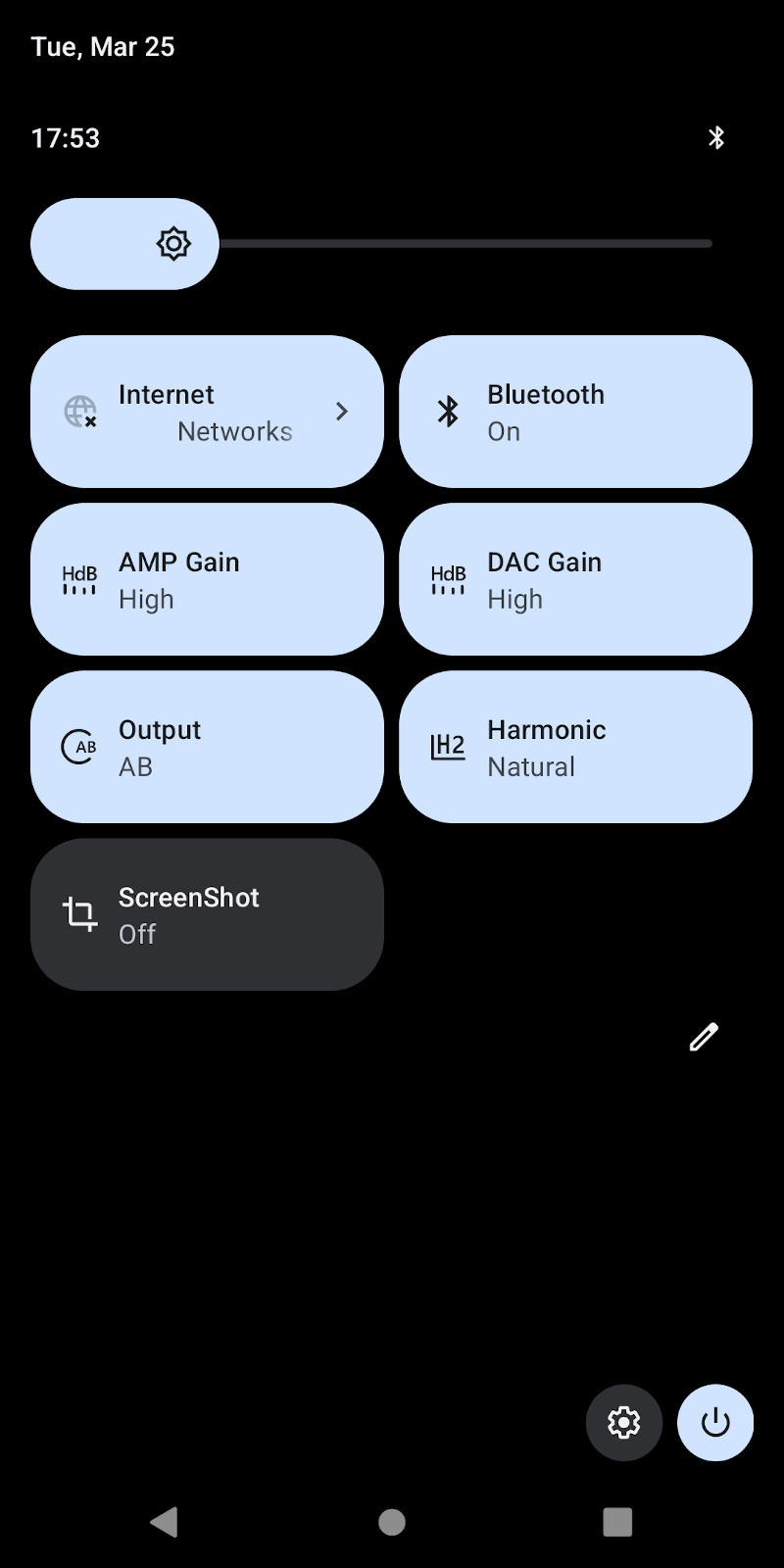Image resolution: width=784 pixels, height=1568 pixels.
Task: Switch the Output AB mode tile
Action: coord(207,747)
